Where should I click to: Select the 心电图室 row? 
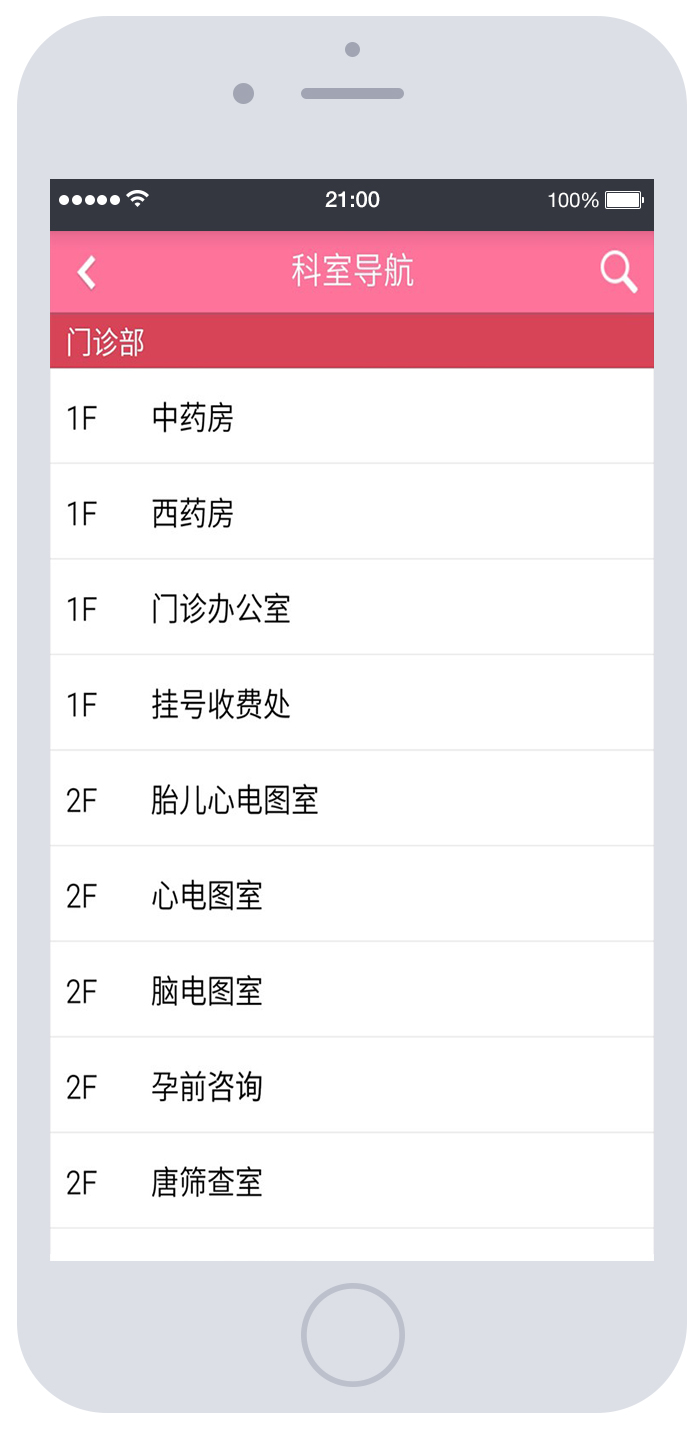tap(352, 894)
